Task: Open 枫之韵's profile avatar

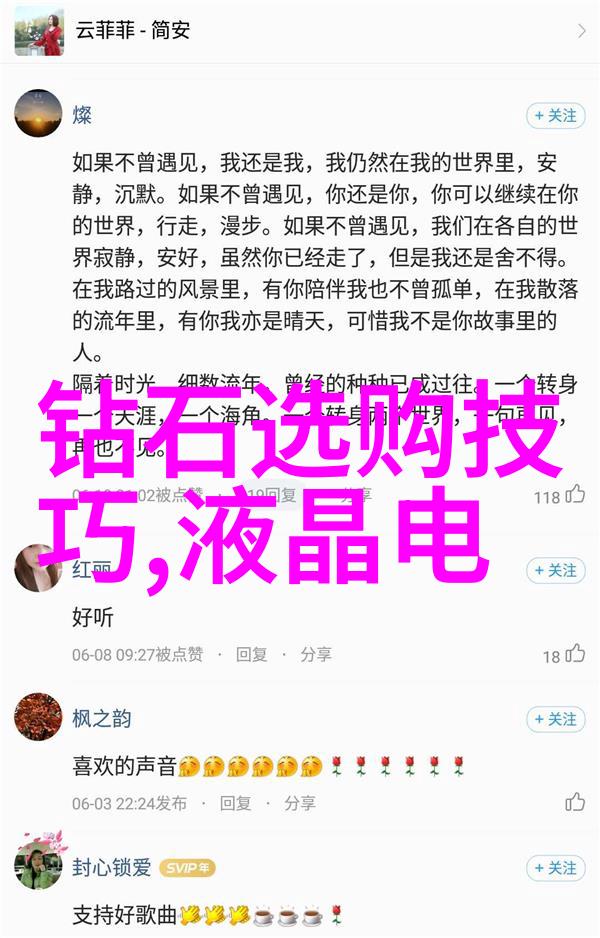Action: click(x=38, y=717)
